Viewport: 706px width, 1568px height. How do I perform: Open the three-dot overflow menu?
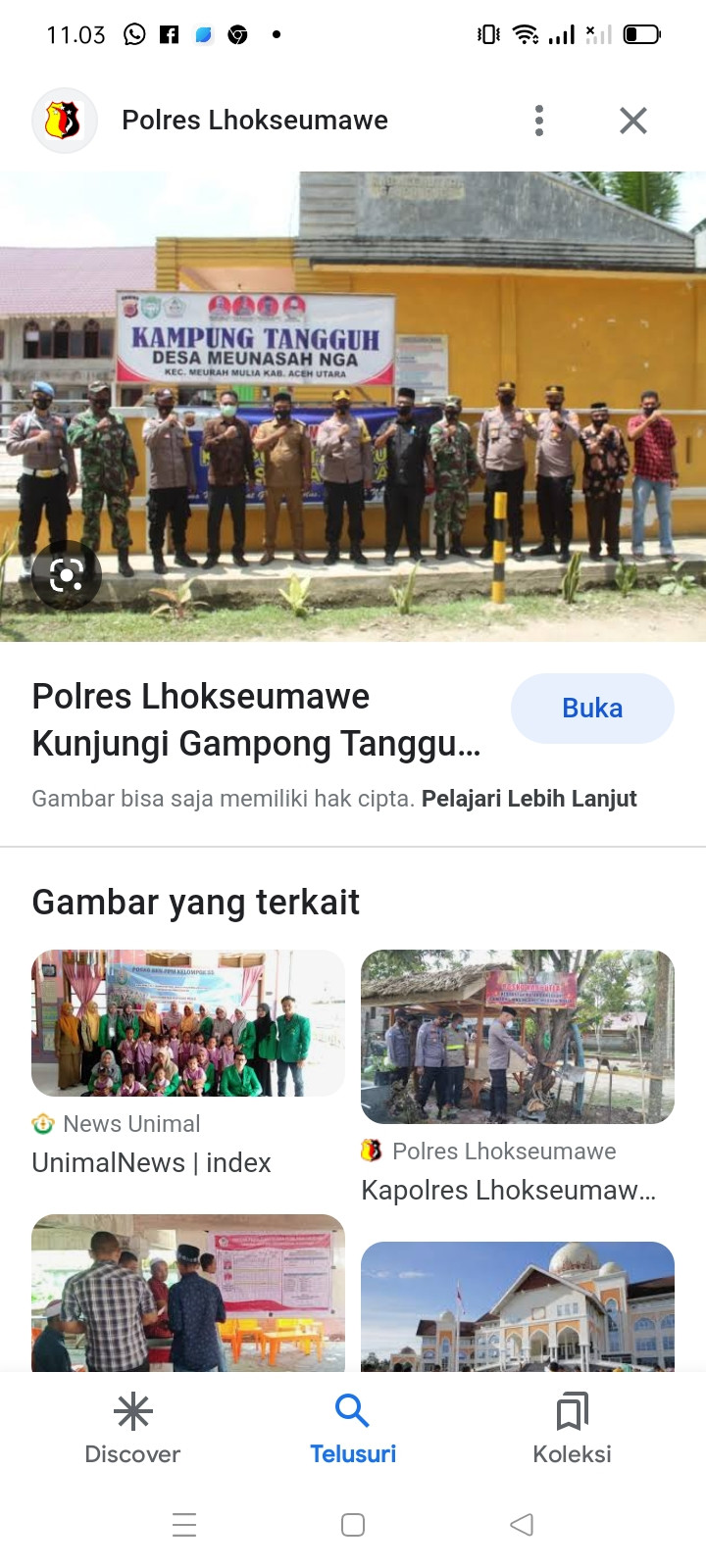[x=538, y=121]
